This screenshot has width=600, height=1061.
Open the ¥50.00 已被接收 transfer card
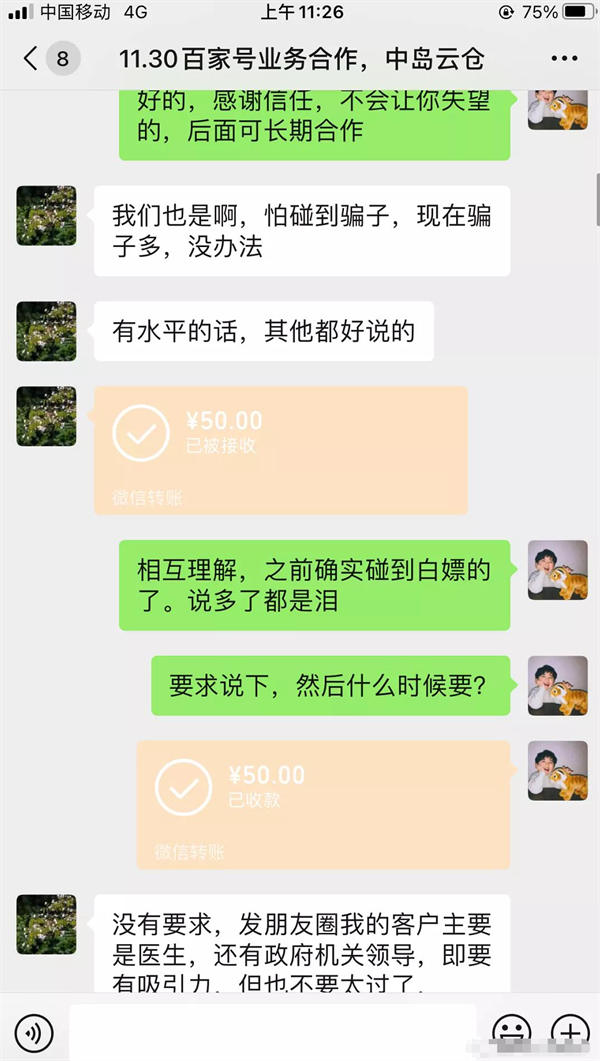[281, 450]
